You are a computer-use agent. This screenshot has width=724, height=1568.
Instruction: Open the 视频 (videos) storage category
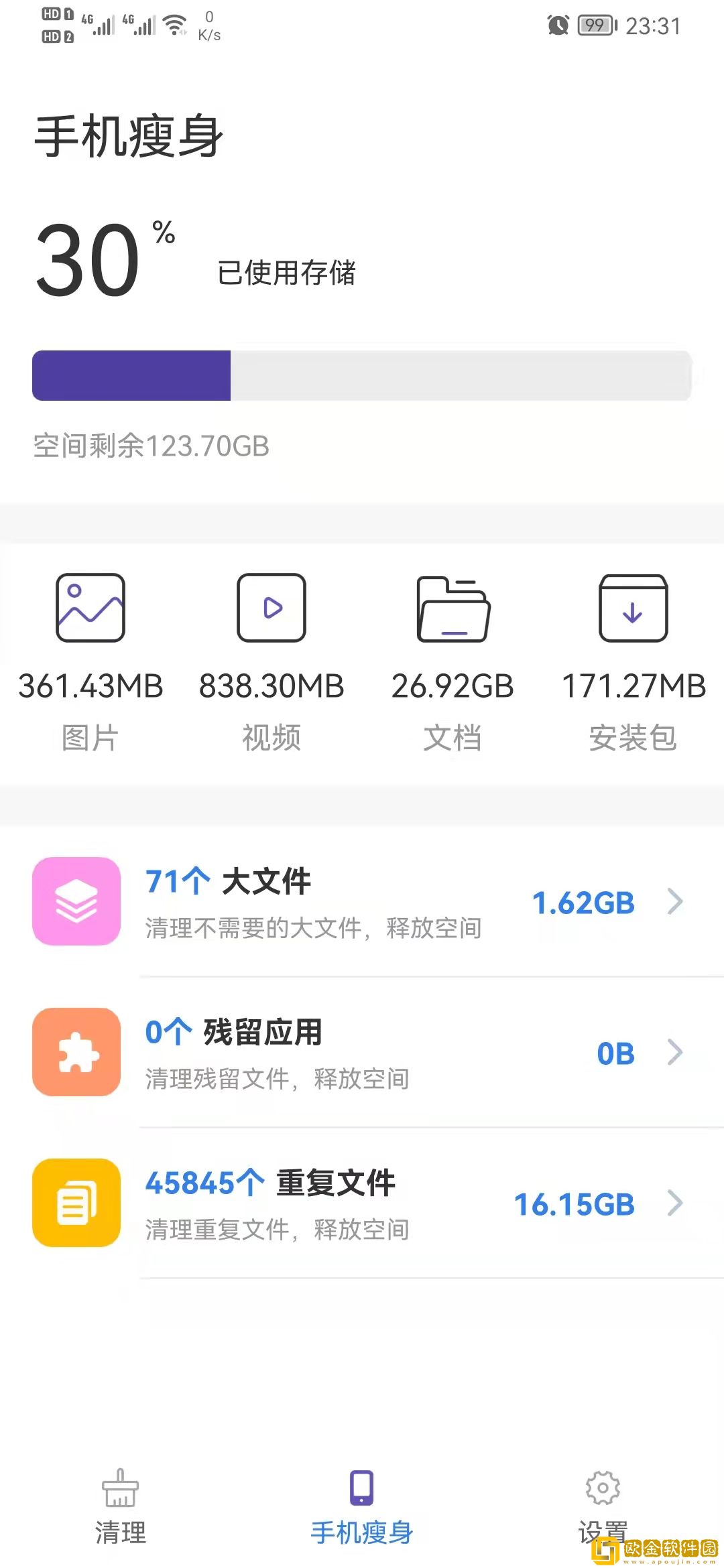(x=271, y=663)
